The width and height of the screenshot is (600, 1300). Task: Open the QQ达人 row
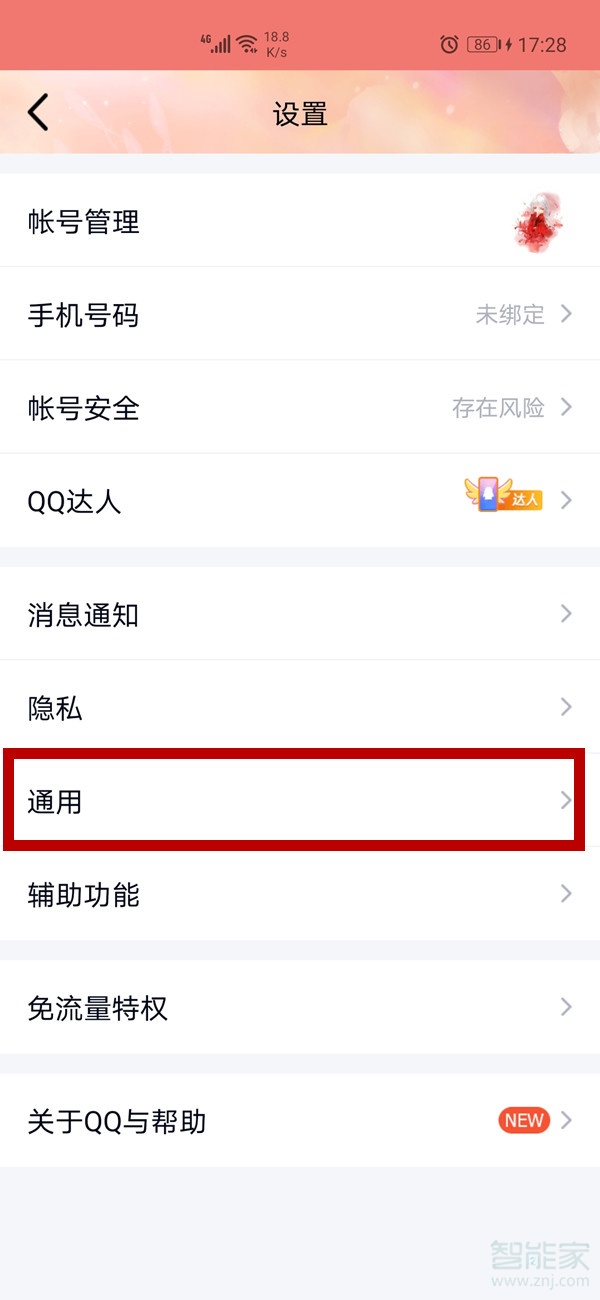pyautogui.click(x=300, y=500)
